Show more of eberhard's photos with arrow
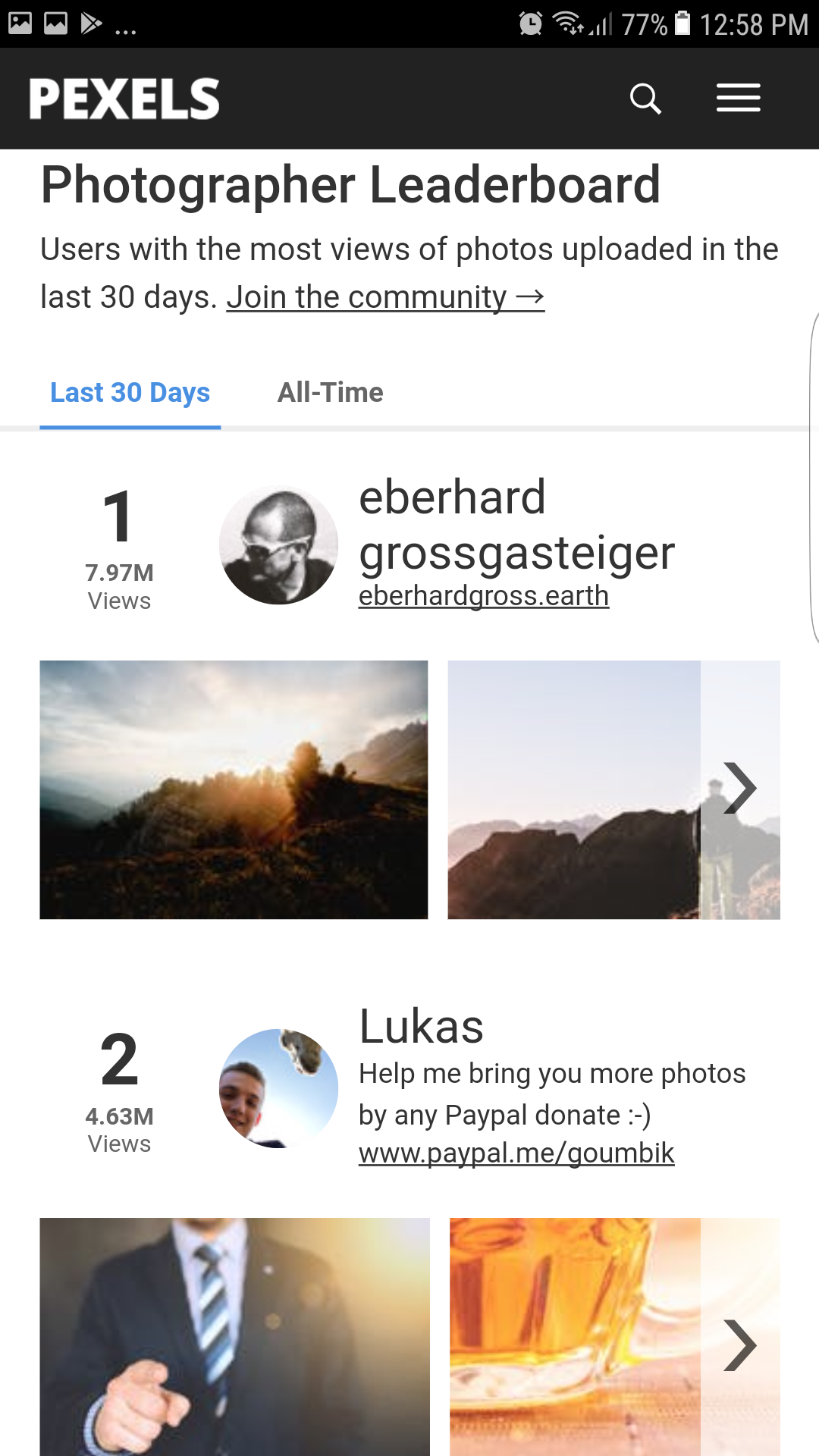This screenshot has width=819, height=1456. pos(740,789)
